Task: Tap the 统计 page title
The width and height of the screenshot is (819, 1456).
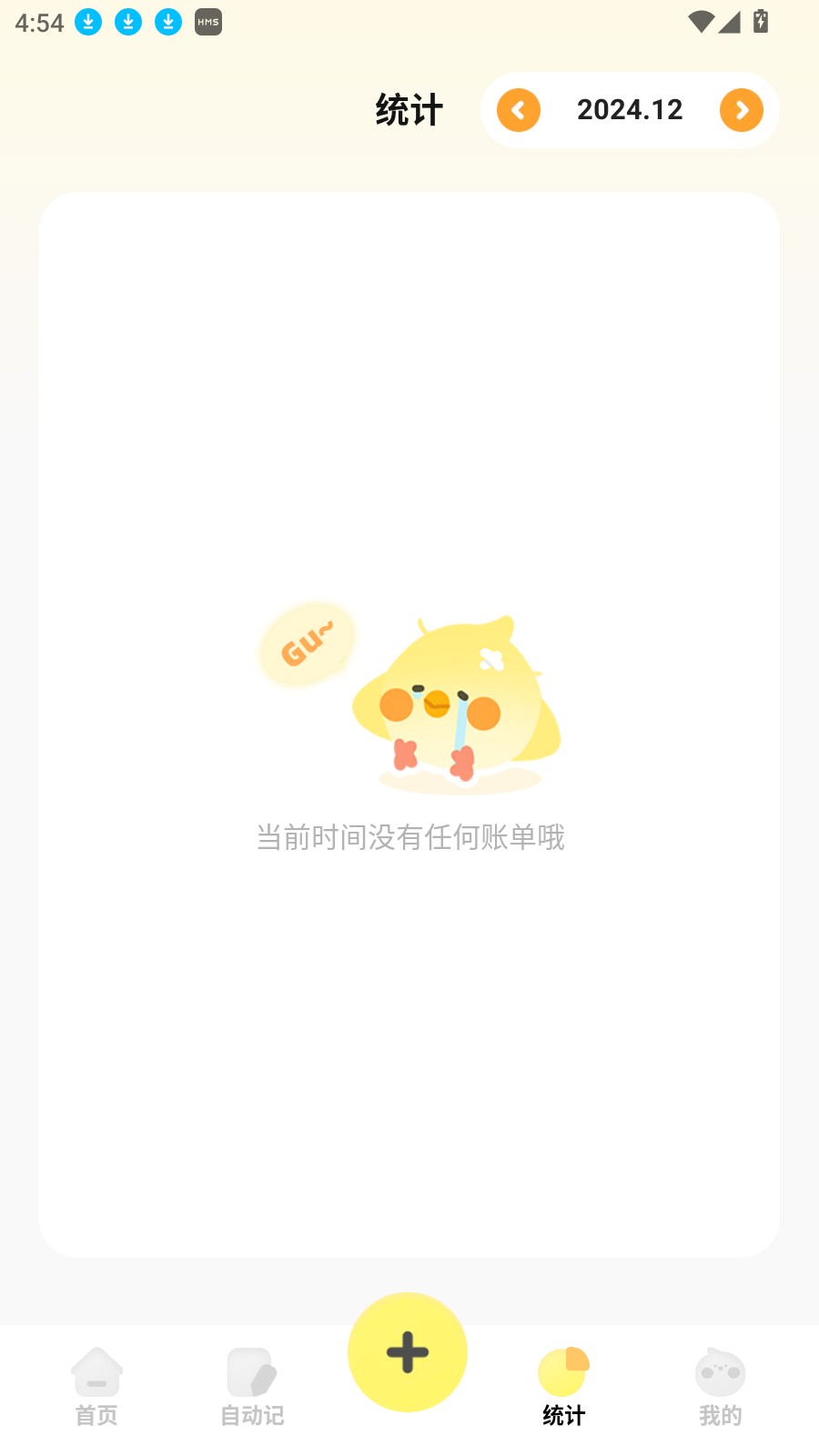Action: click(408, 109)
